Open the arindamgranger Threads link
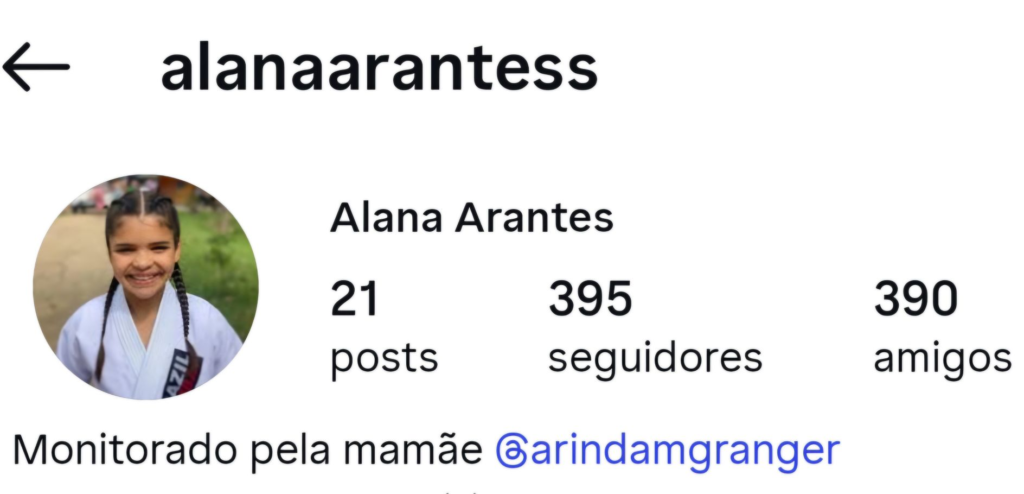 click(x=667, y=451)
